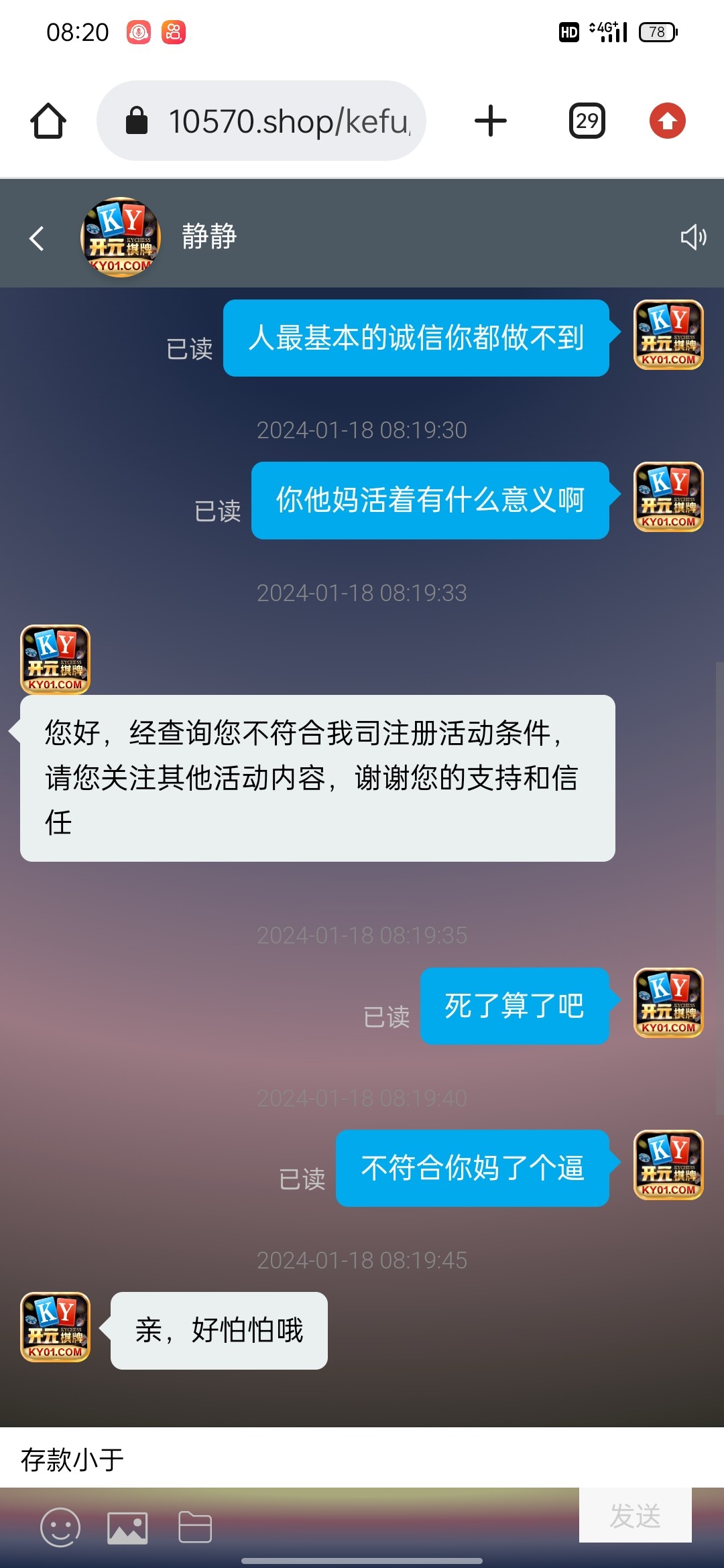Toggle the chat sound speaker icon

pyautogui.click(x=692, y=237)
